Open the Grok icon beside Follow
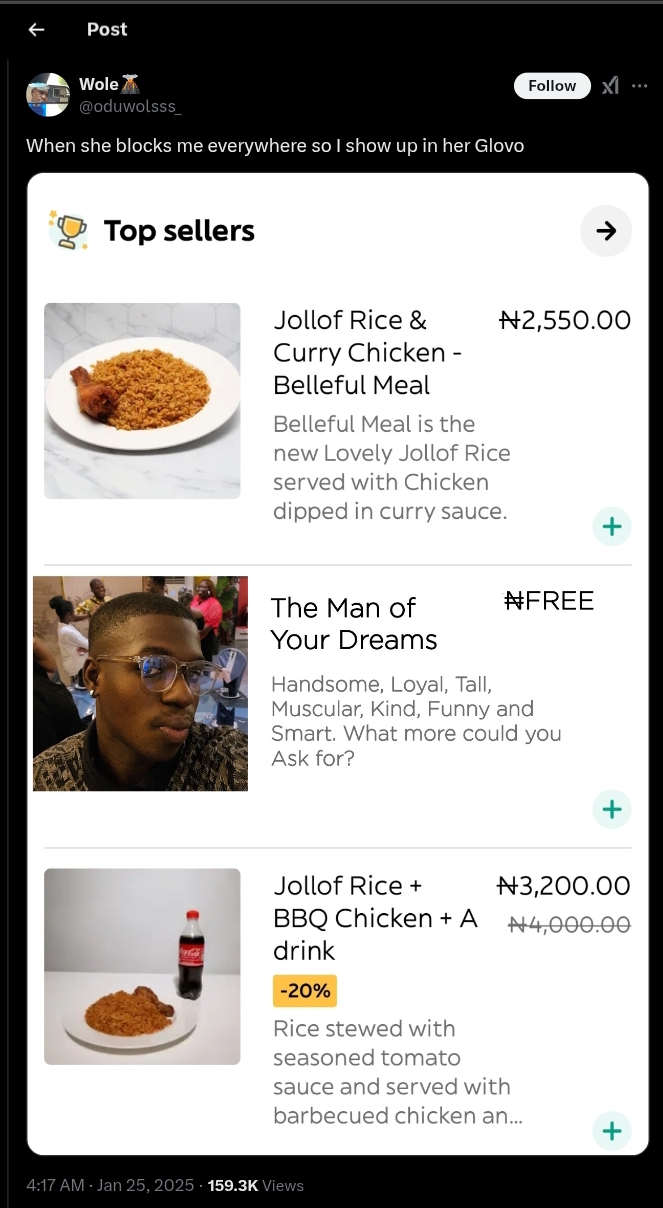Screen dimensions: 663x1208 click(x=610, y=86)
